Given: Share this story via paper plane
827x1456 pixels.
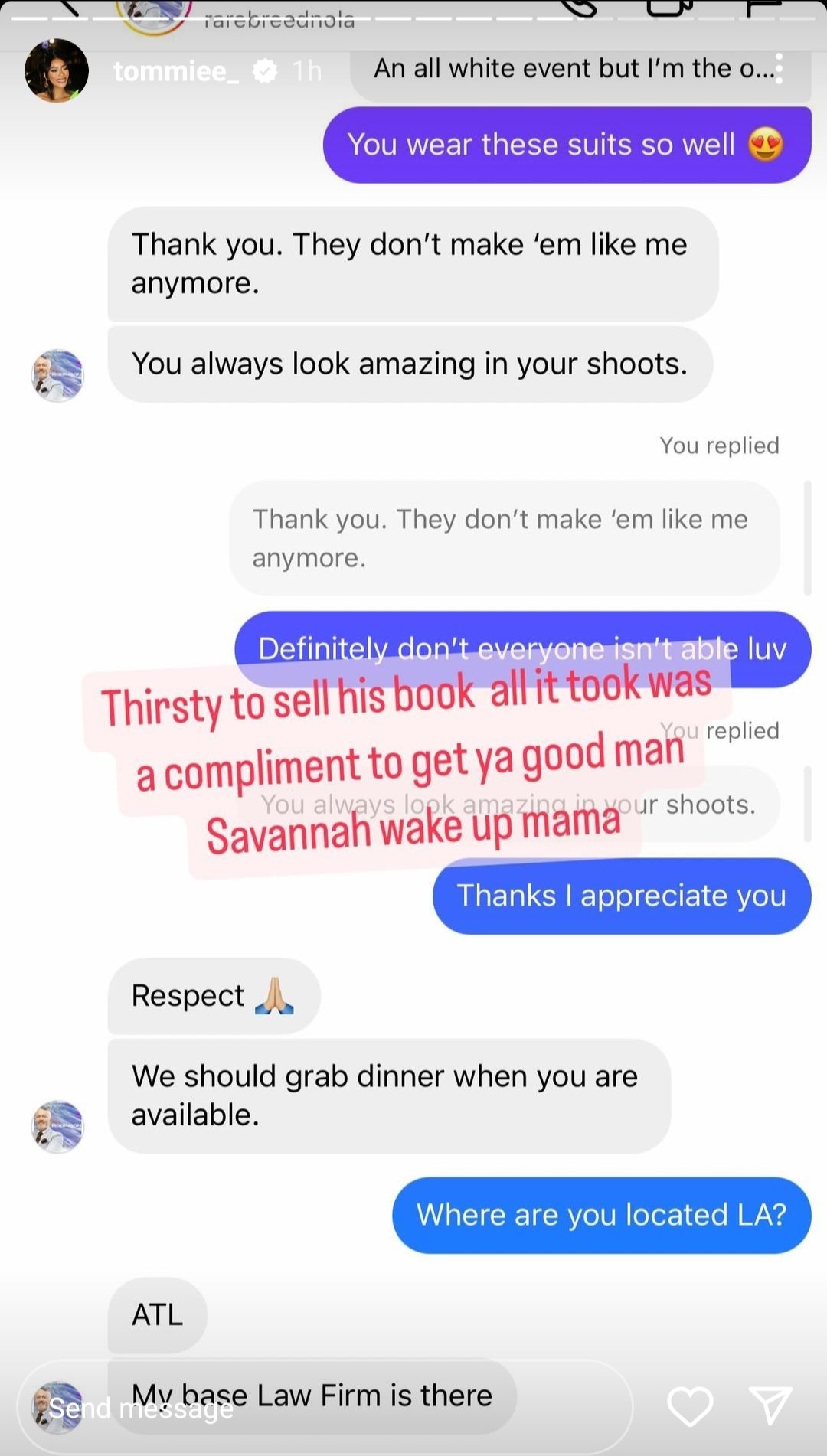Looking at the screenshot, I should click(770, 1407).
